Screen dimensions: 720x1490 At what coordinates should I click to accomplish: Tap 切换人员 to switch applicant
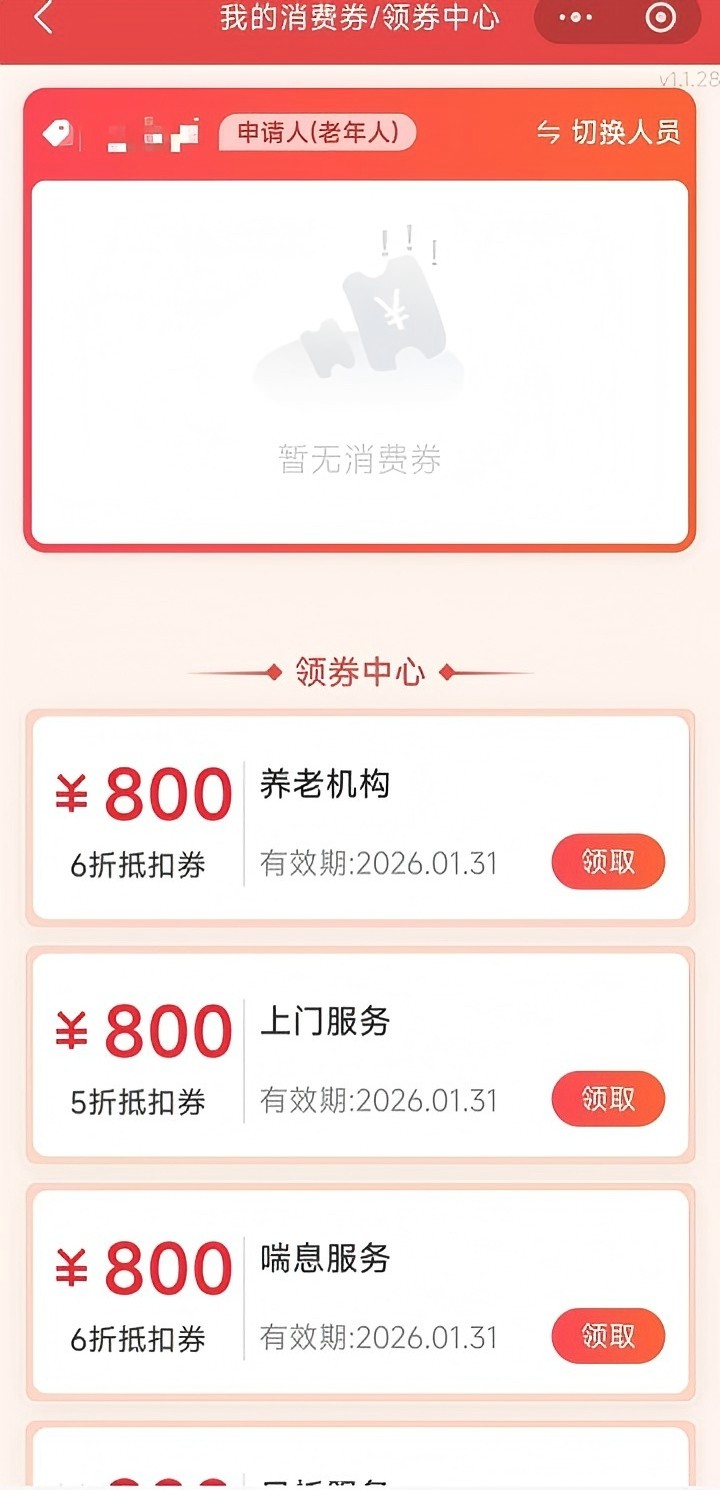tap(608, 133)
